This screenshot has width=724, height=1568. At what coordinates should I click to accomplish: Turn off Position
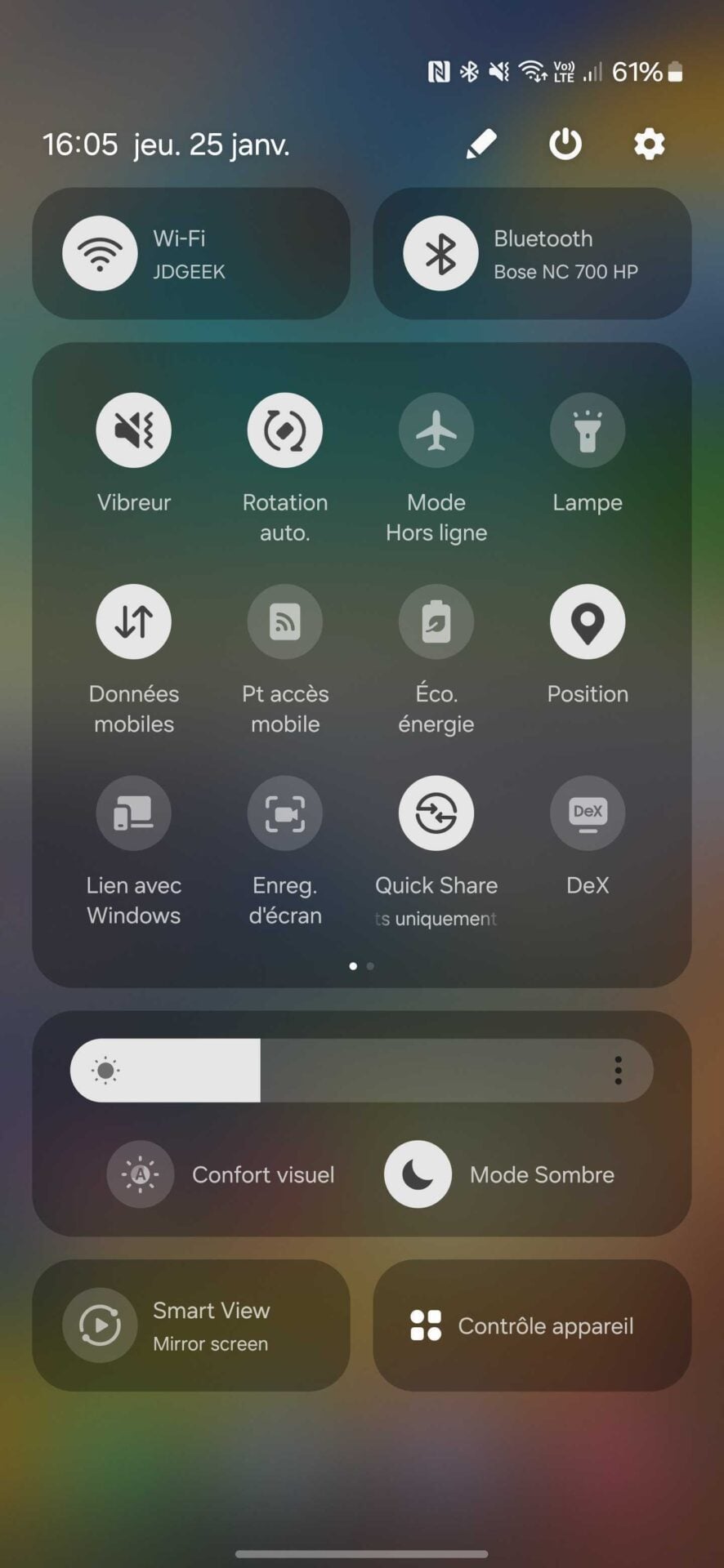(588, 621)
